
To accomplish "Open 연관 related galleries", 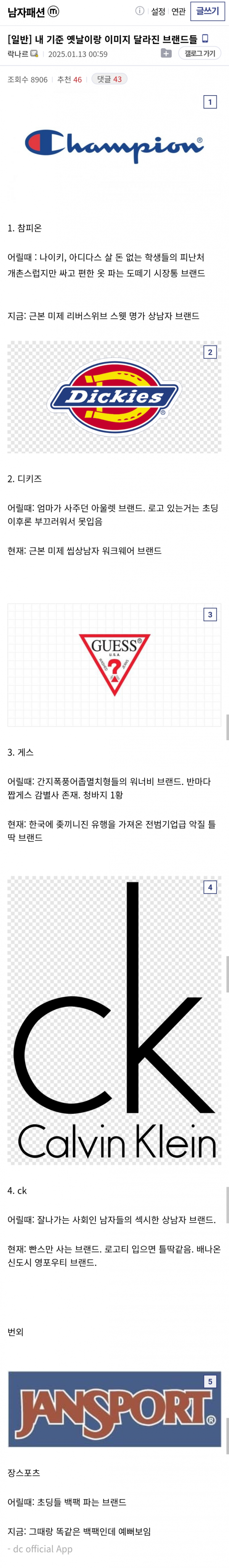I will 178,11.
